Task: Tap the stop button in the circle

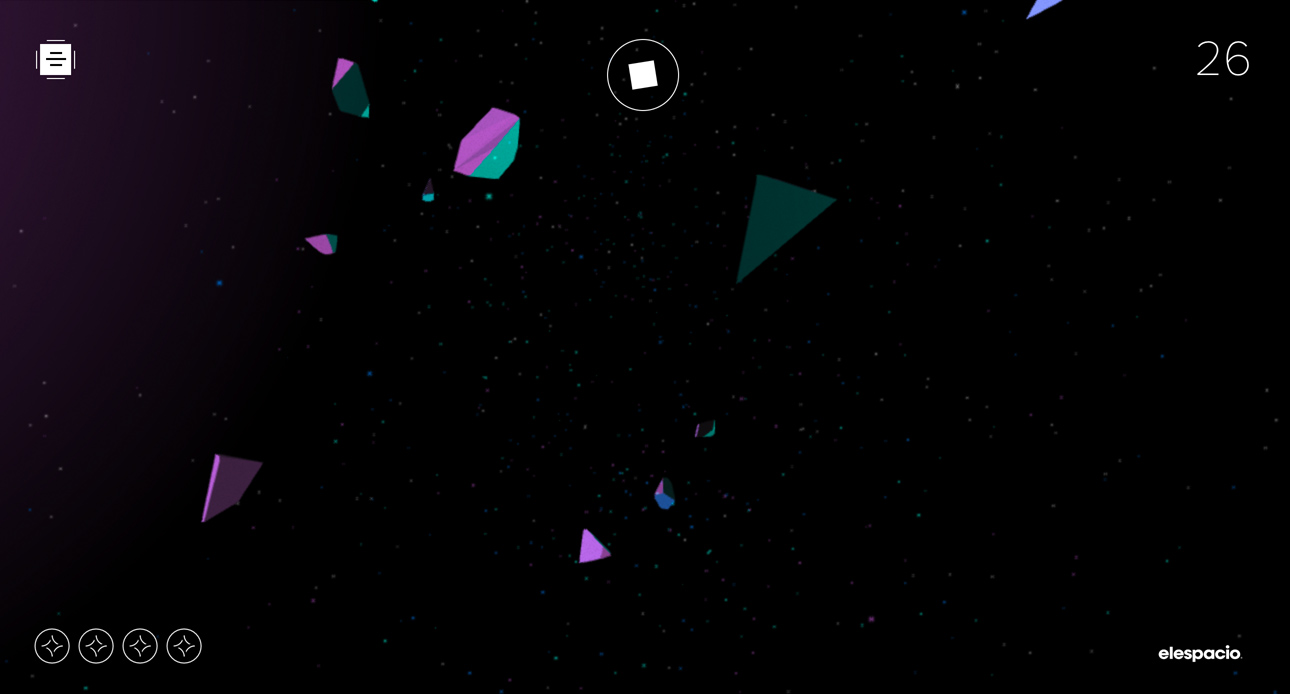Action: point(643,75)
